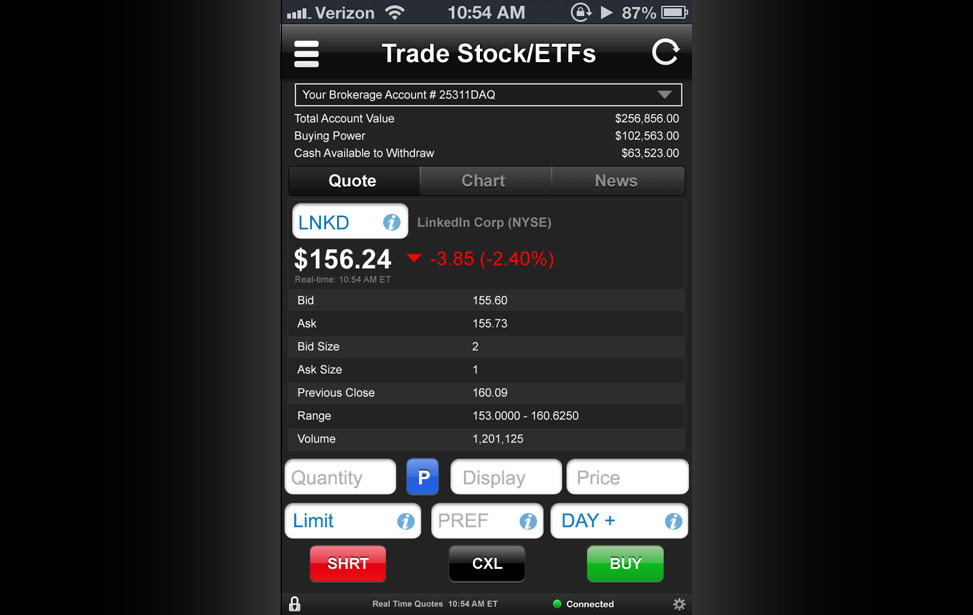The height and width of the screenshot is (615, 973).
Task: Select the Quote tab
Action: tap(353, 181)
